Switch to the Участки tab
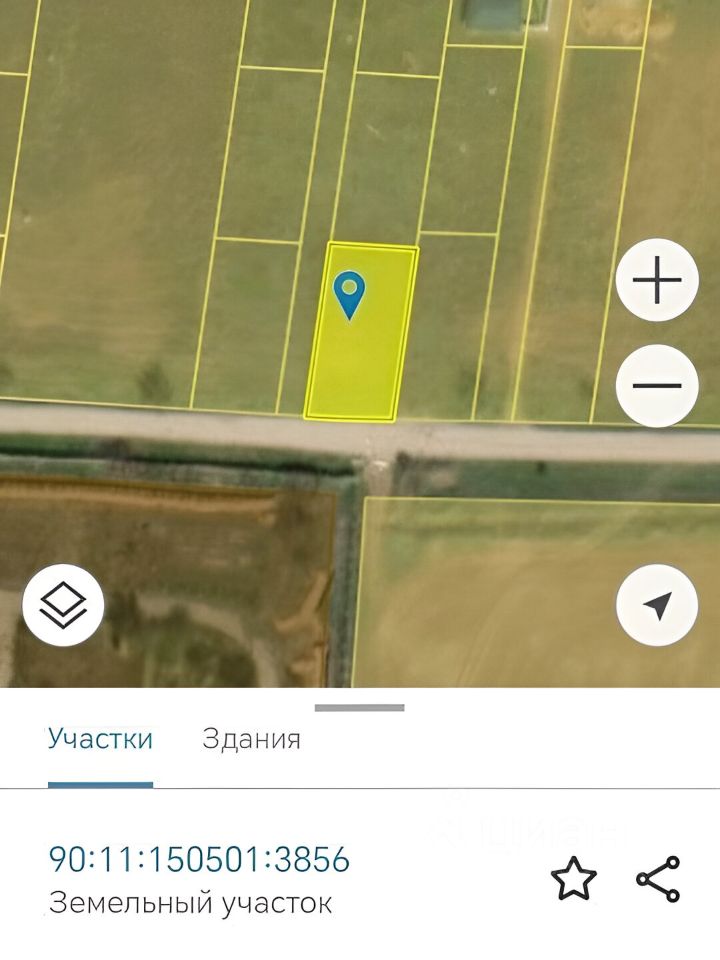Viewport: 720px width, 960px height. [100, 740]
